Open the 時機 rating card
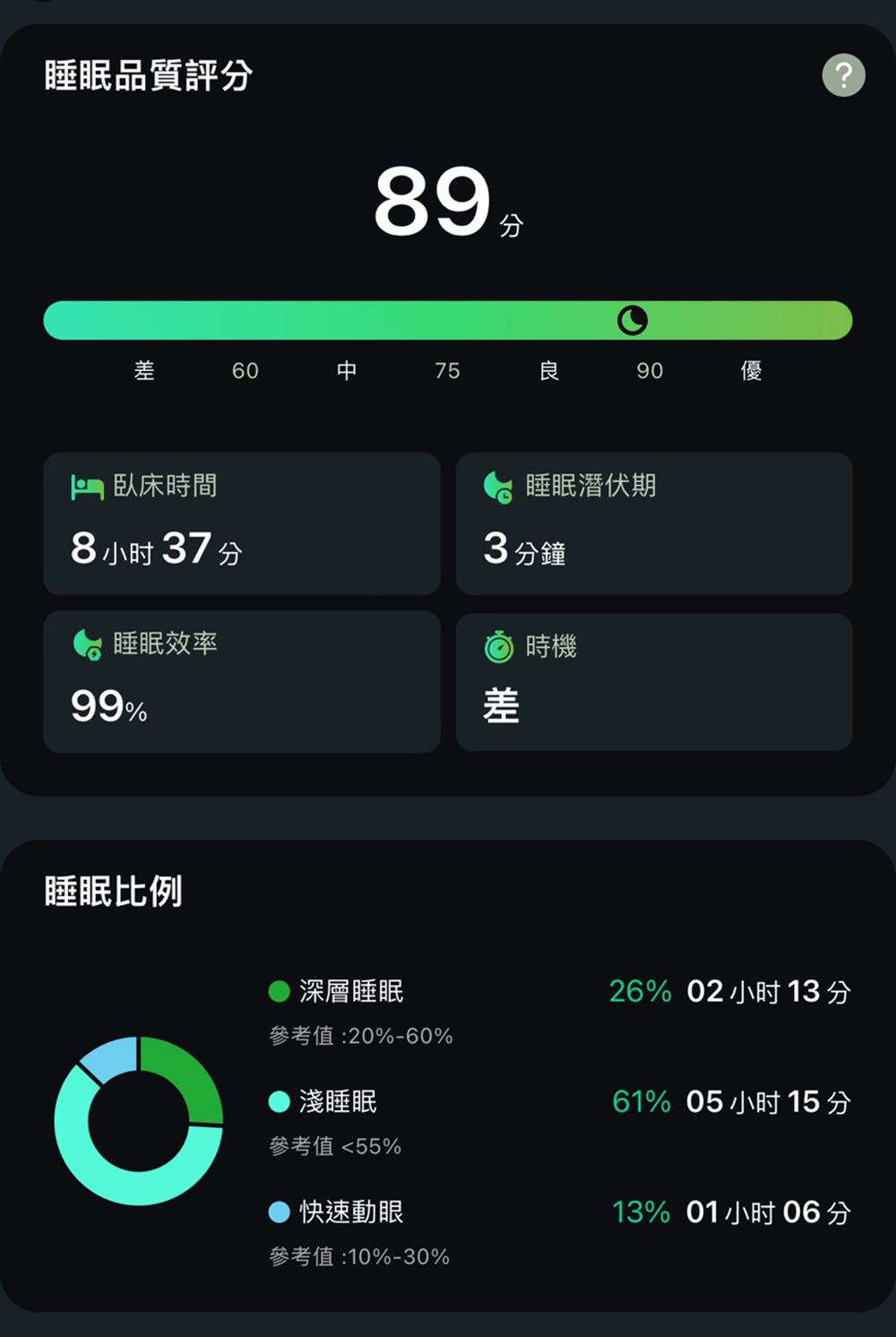The image size is (896, 1337). pyautogui.click(x=654, y=682)
